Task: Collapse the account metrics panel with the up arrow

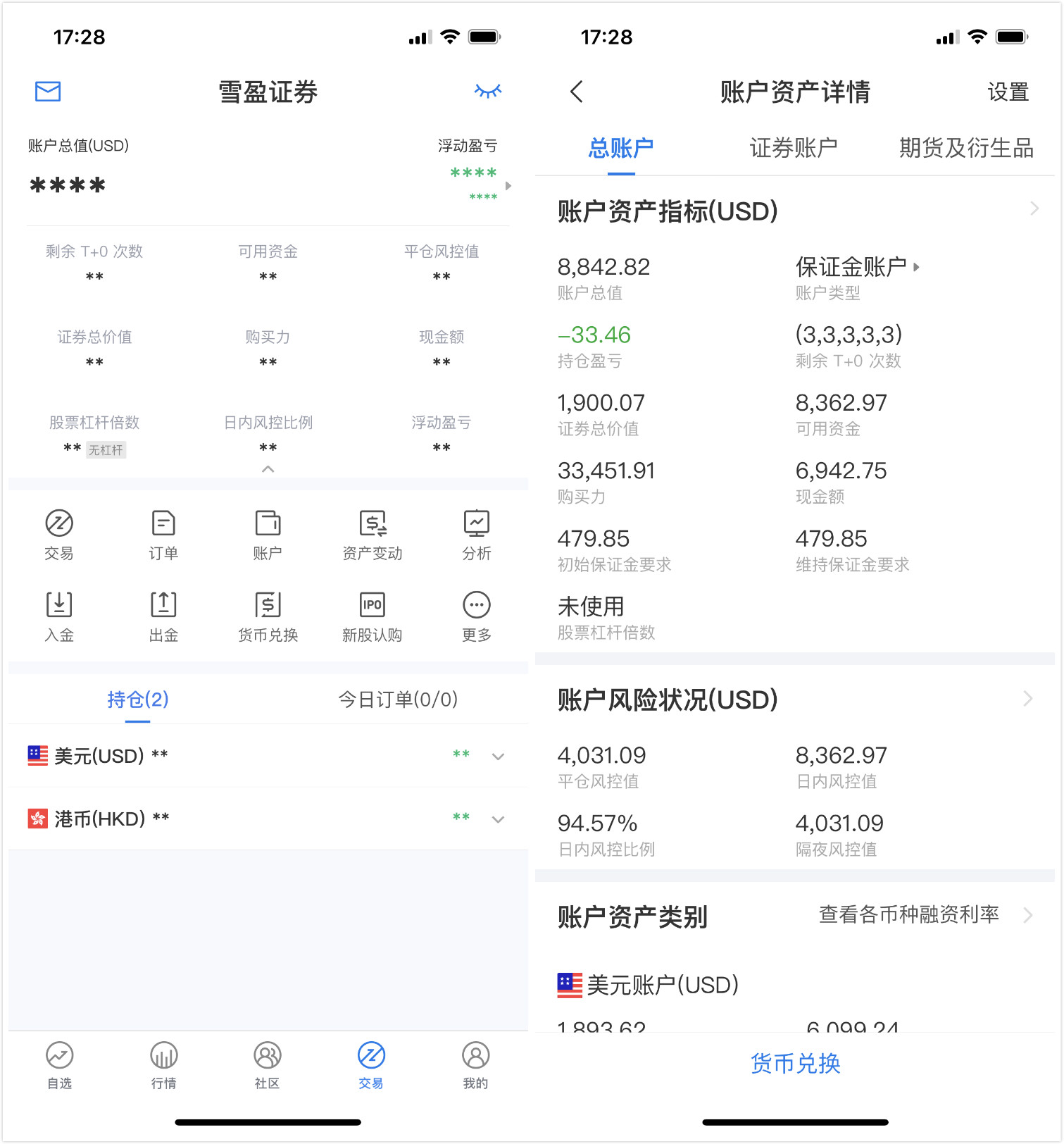Action: coord(267,468)
